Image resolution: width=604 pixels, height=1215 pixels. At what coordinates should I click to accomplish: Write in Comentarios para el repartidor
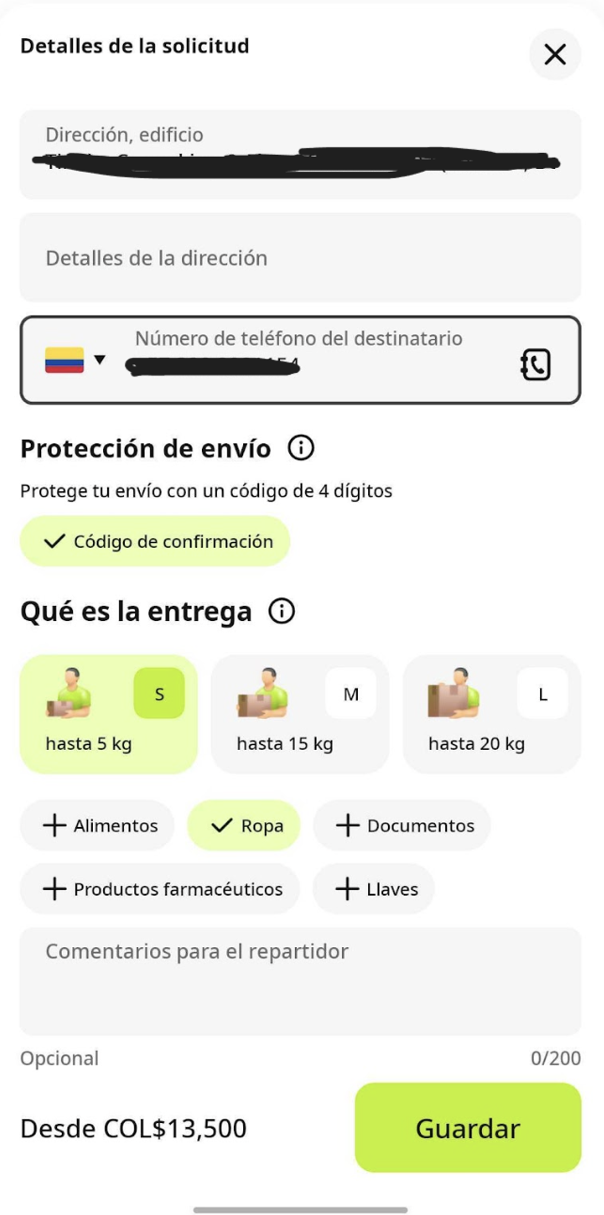300,980
